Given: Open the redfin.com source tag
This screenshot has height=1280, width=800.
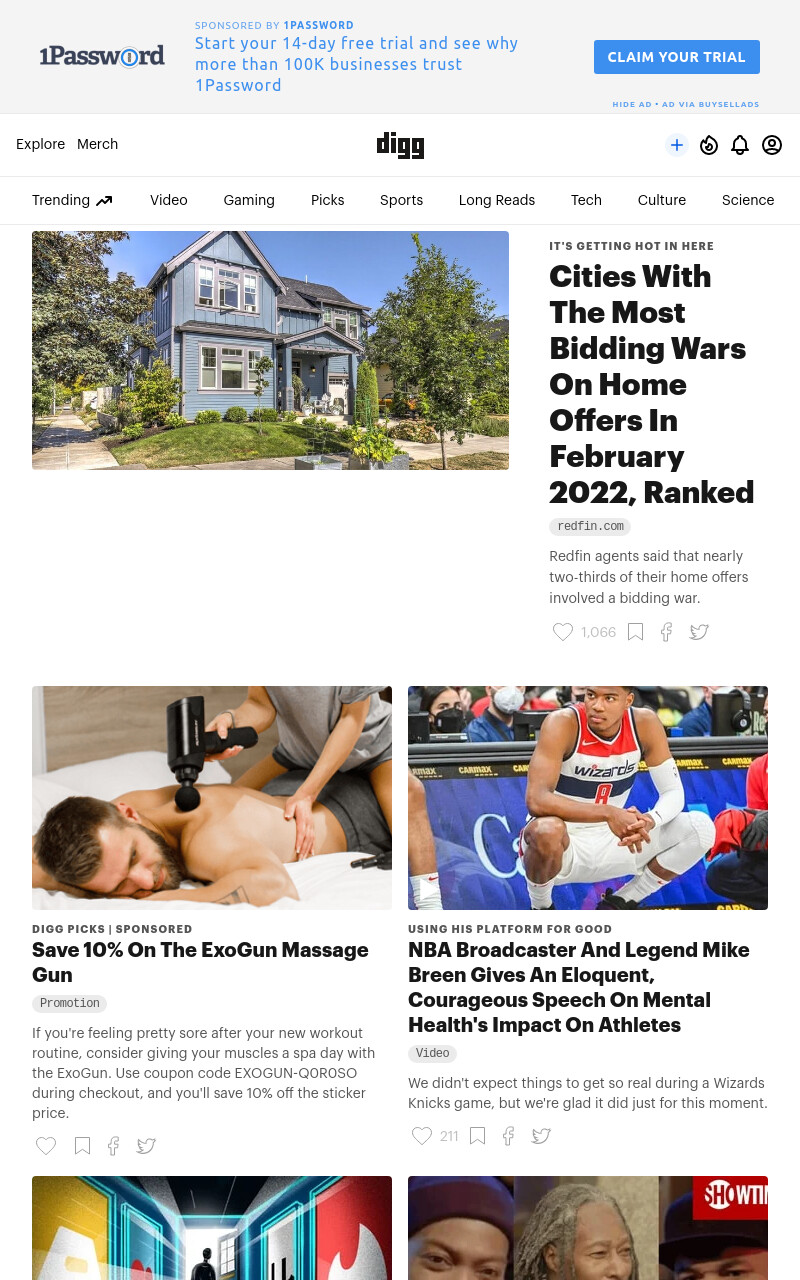Looking at the screenshot, I should (x=590, y=526).
